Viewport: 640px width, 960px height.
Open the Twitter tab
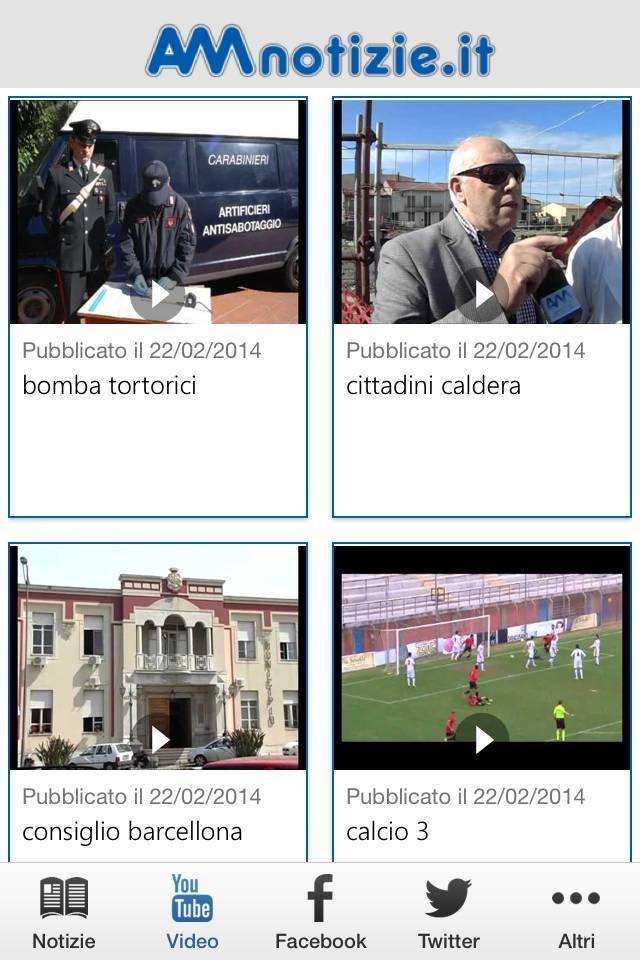coord(448,912)
